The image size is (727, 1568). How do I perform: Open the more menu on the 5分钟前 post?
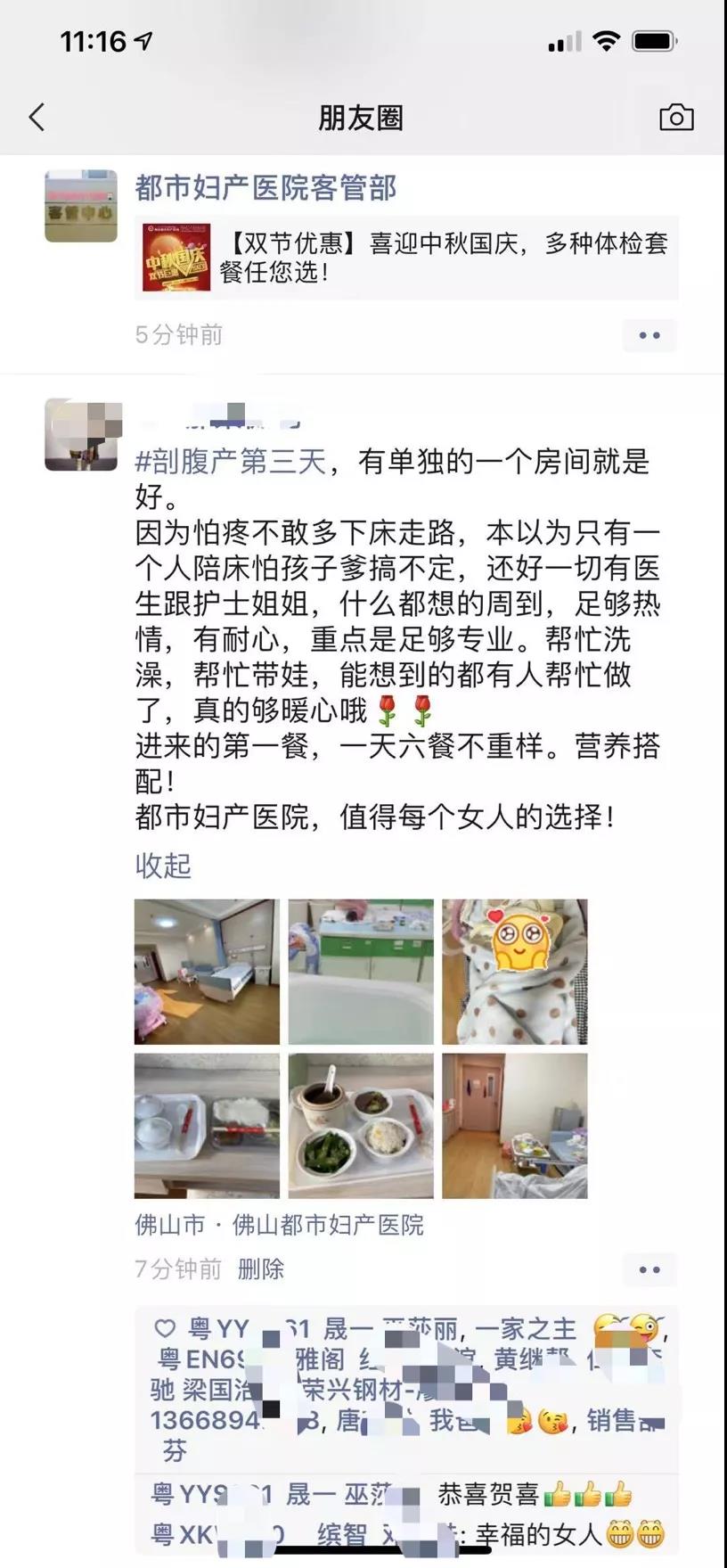pos(649,335)
